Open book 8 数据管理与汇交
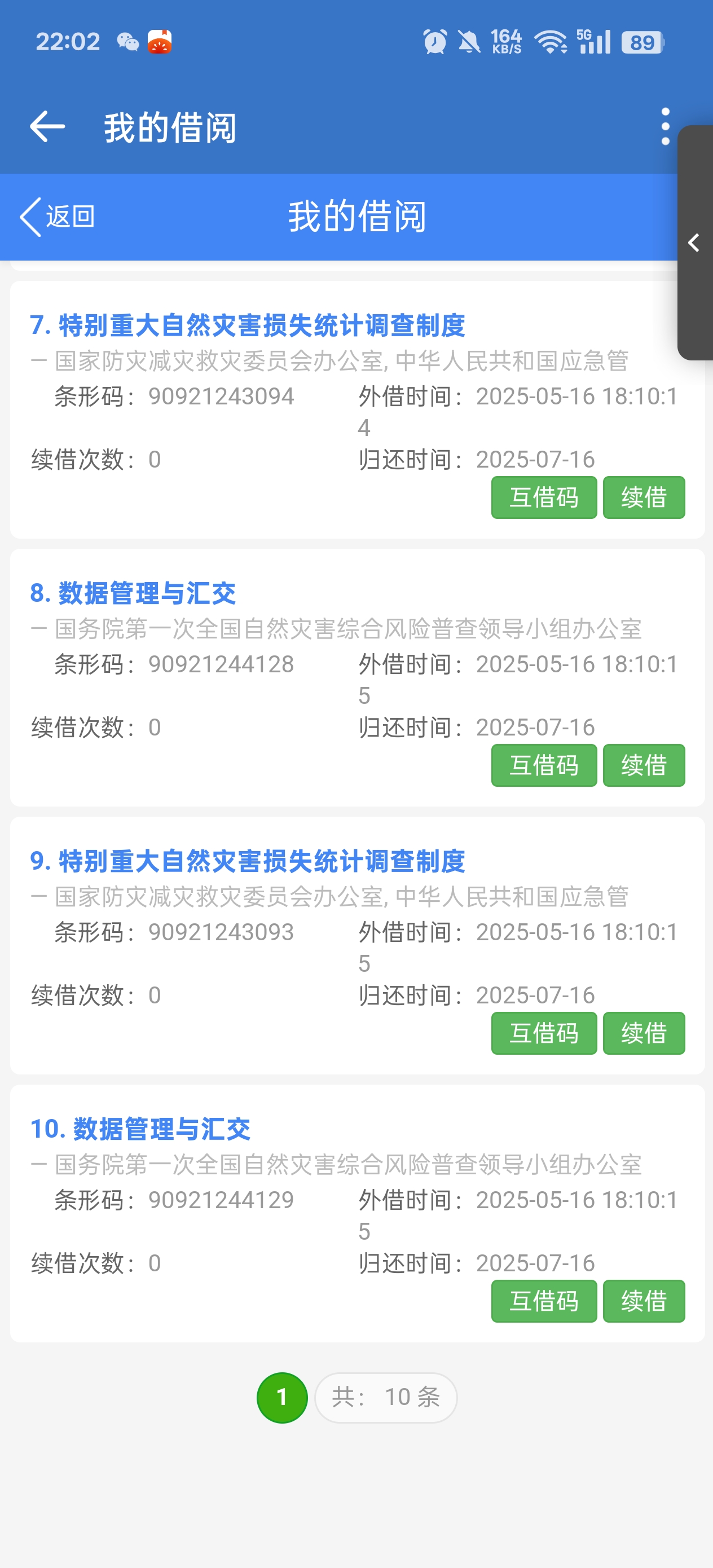Image resolution: width=713 pixels, height=1568 pixels. [133, 593]
